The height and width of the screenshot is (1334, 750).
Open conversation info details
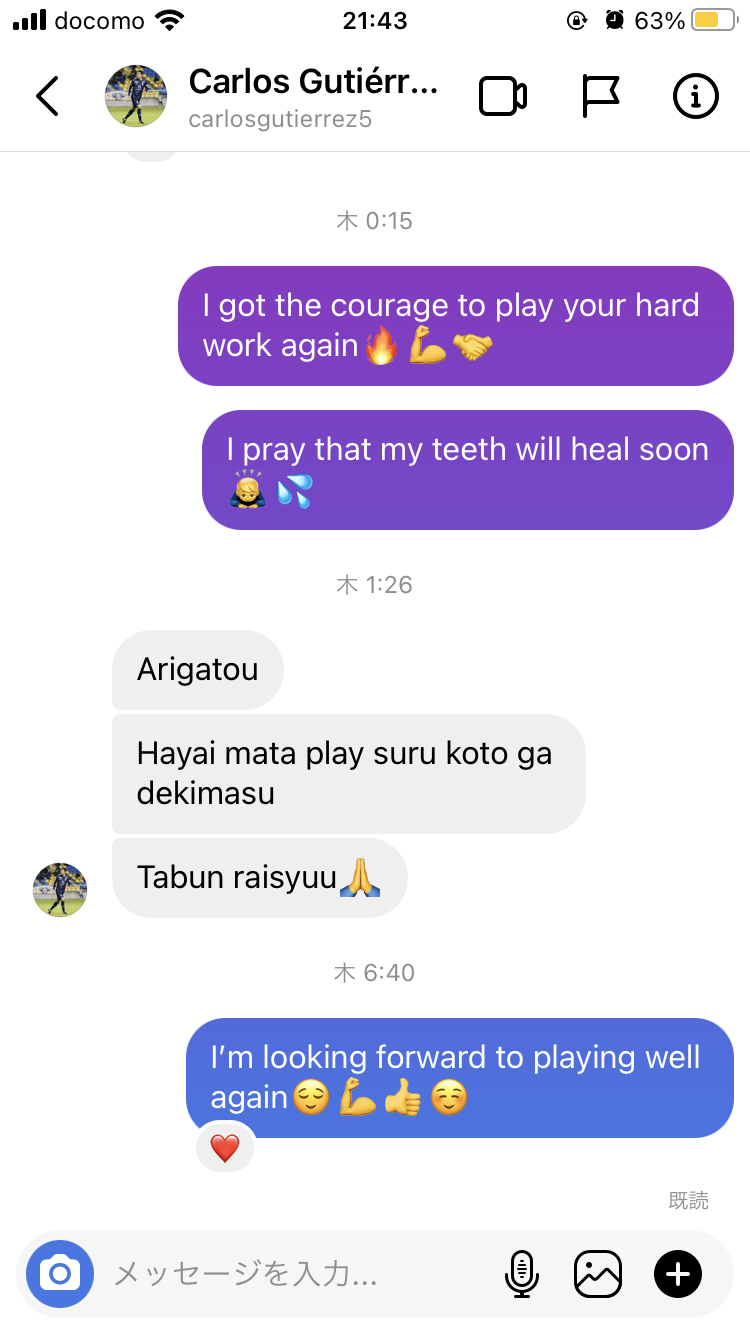tap(695, 97)
